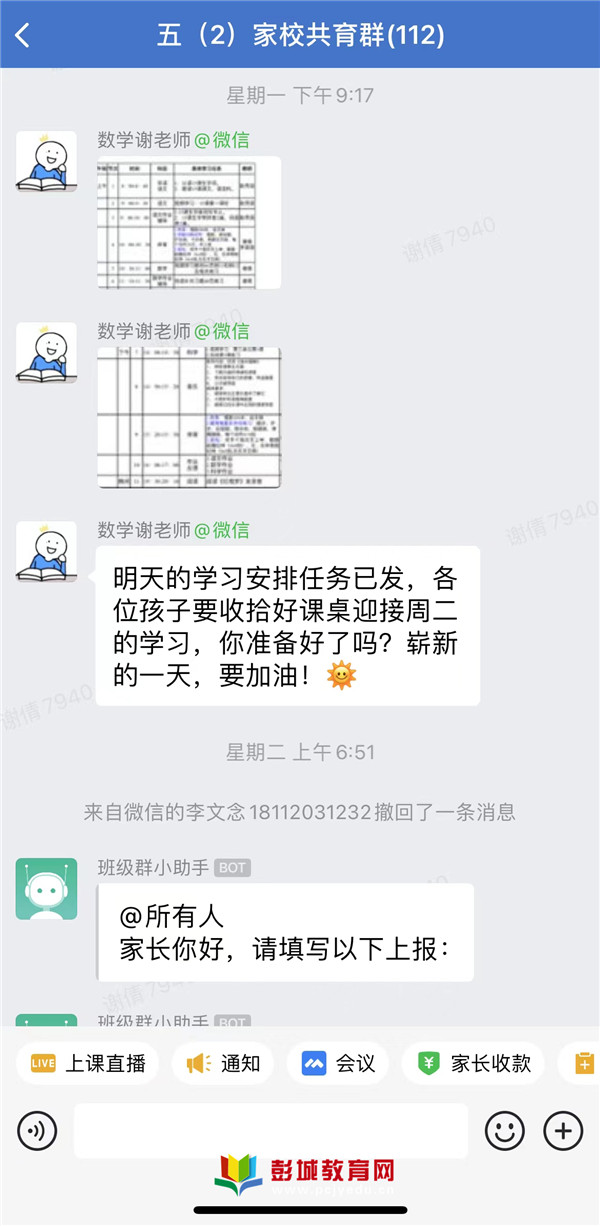Open the emoji picker
Screen dimensions: 600x1226
[x=505, y=1131]
